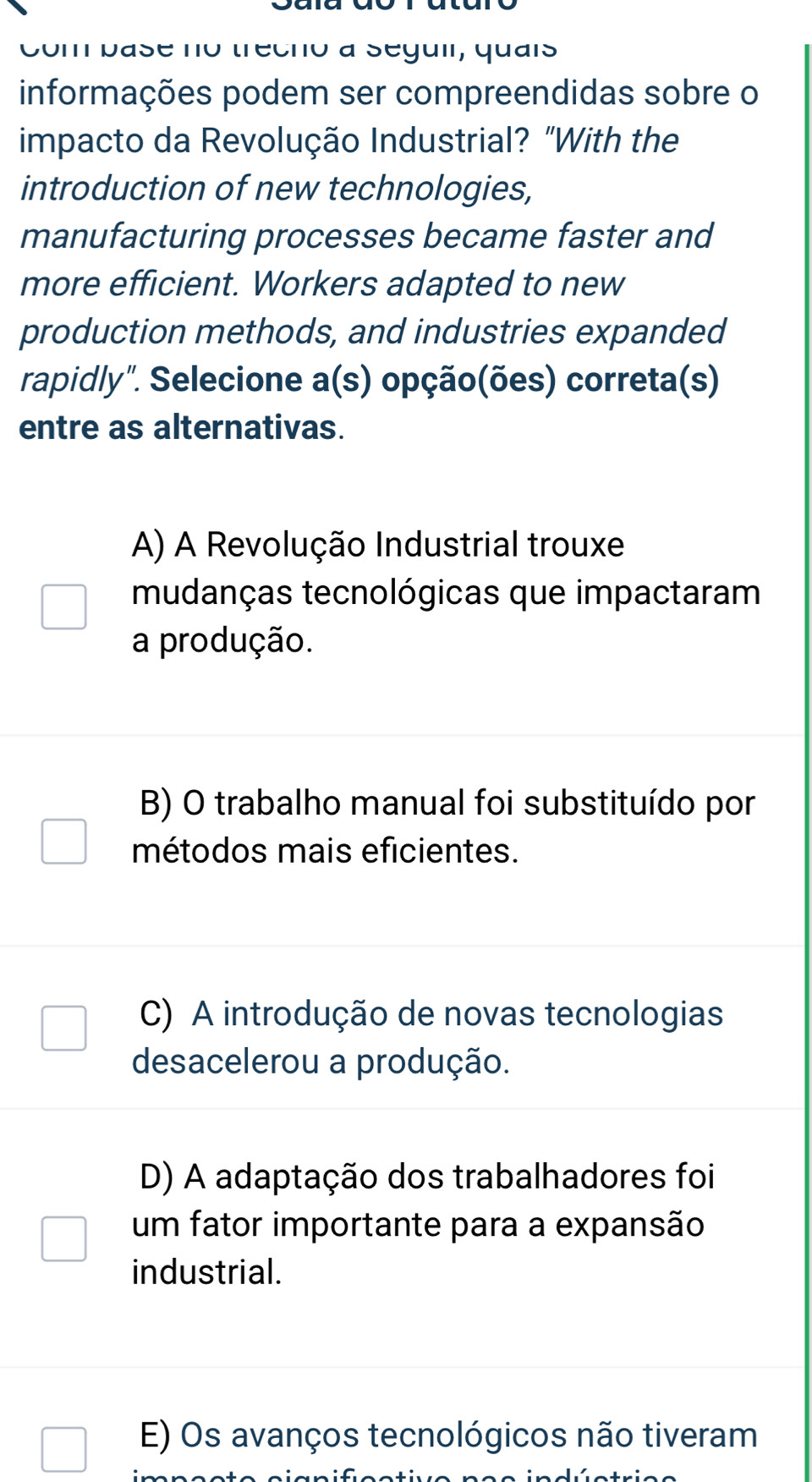Tick option C about desacelerou a produção
The image size is (812, 1482).
[64, 1029]
